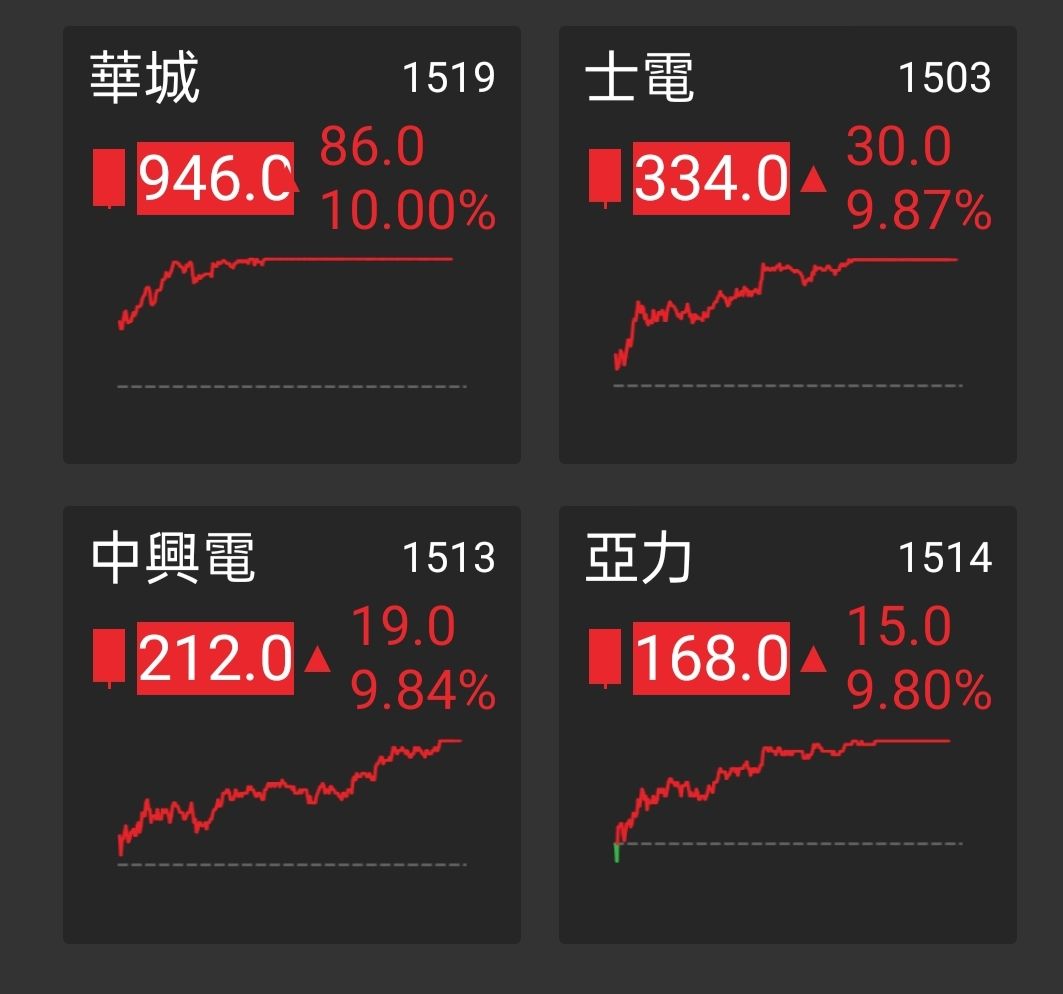Open the 亞力 1514 stock card
This screenshot has height=994, width=1063.
click(x=787, y=725)
